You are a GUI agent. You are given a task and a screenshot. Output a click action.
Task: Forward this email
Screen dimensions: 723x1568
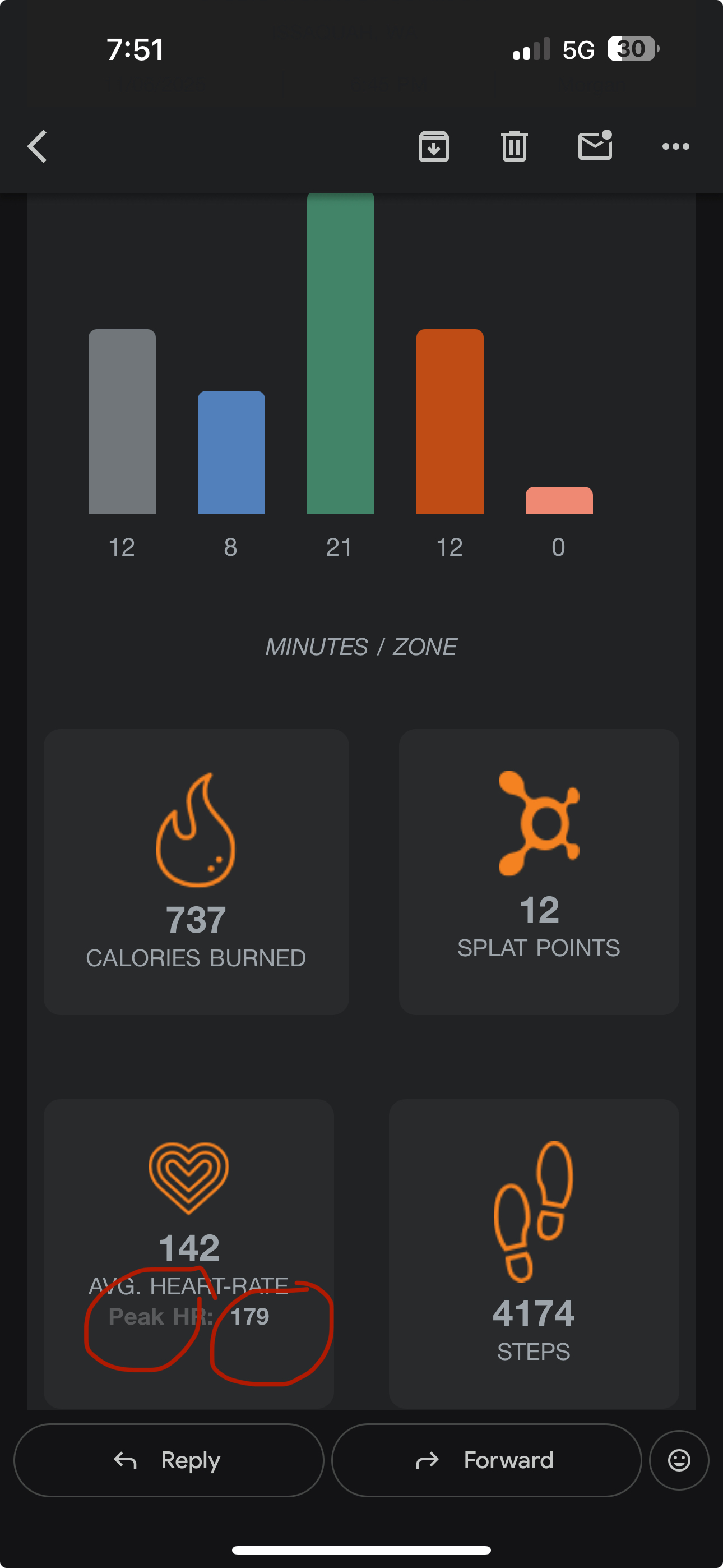click(x=486, y=1460)
